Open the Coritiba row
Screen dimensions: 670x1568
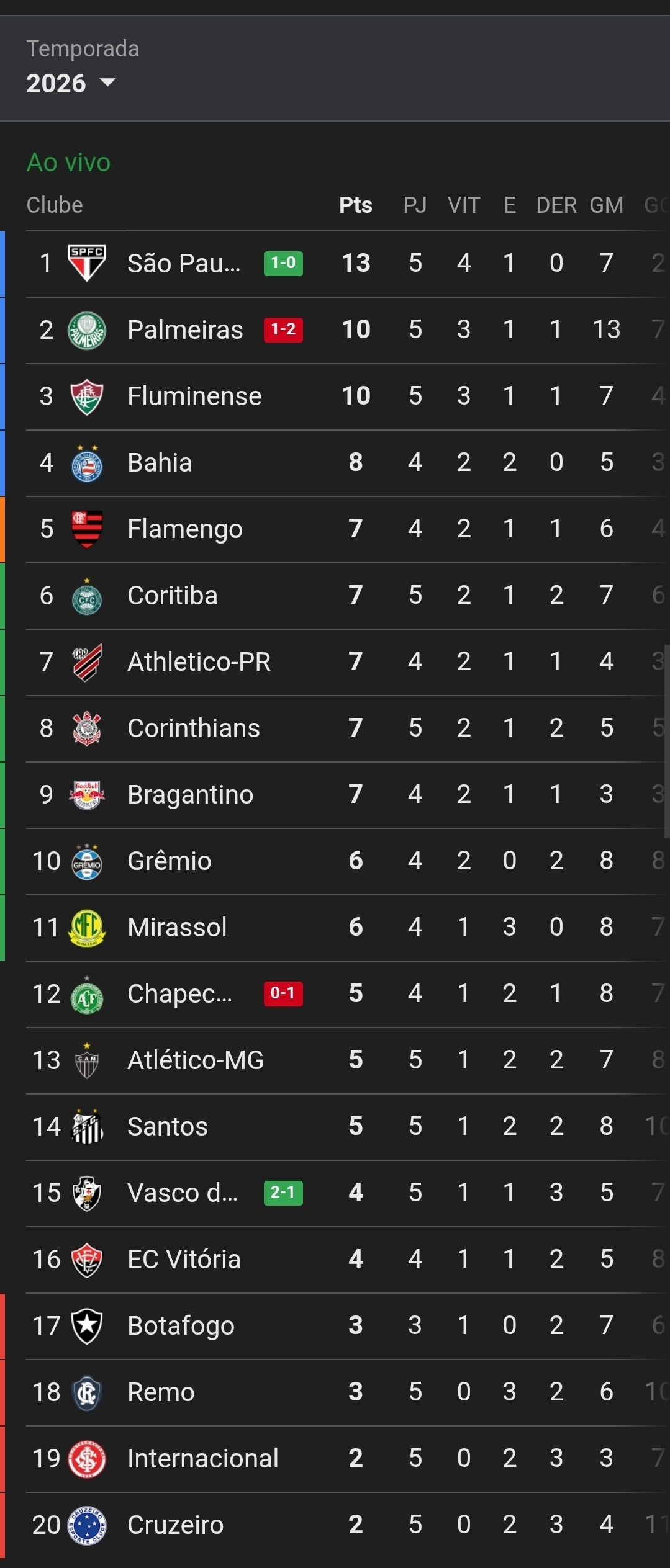[335, 596]
